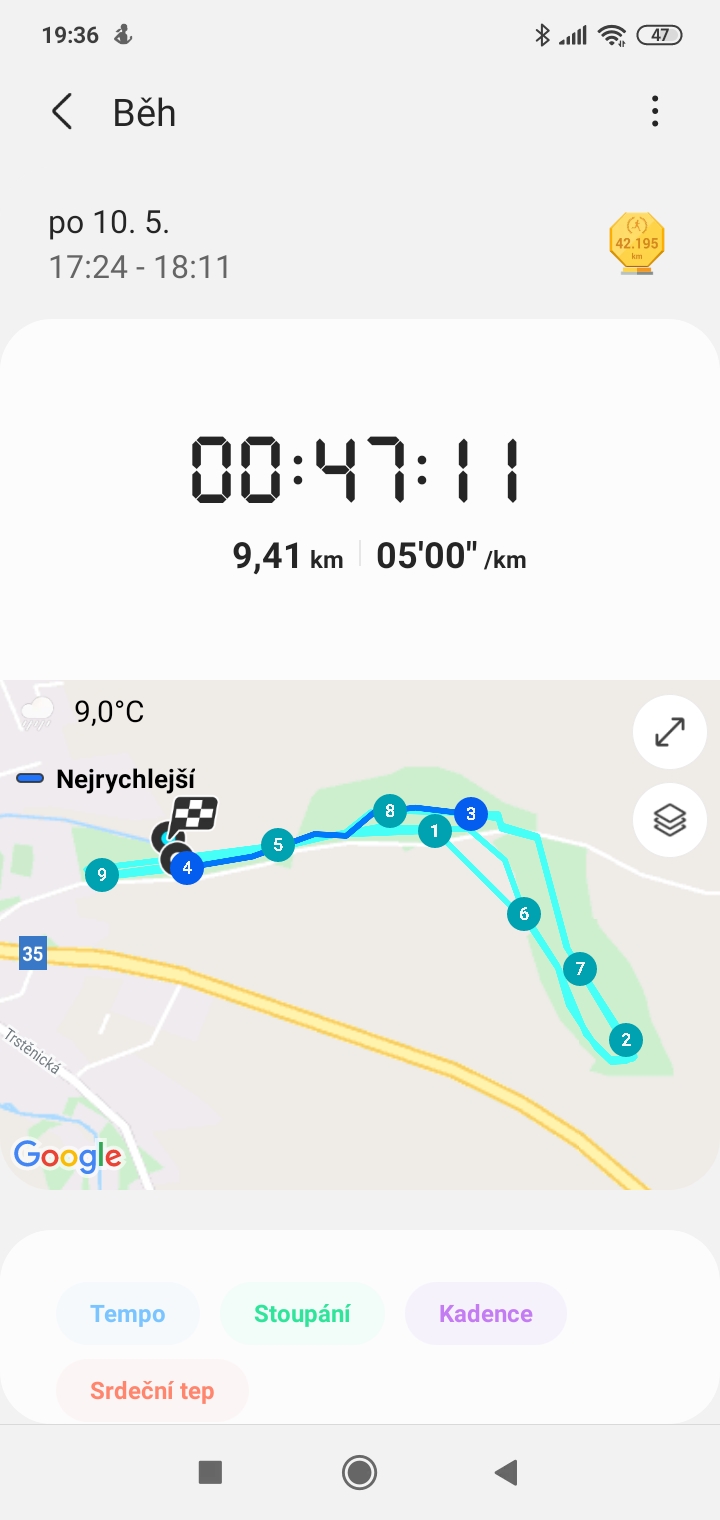This screenshot has width=720, height=1520.
Task: Go back from the Běh screen
Action: pos(62,112)
